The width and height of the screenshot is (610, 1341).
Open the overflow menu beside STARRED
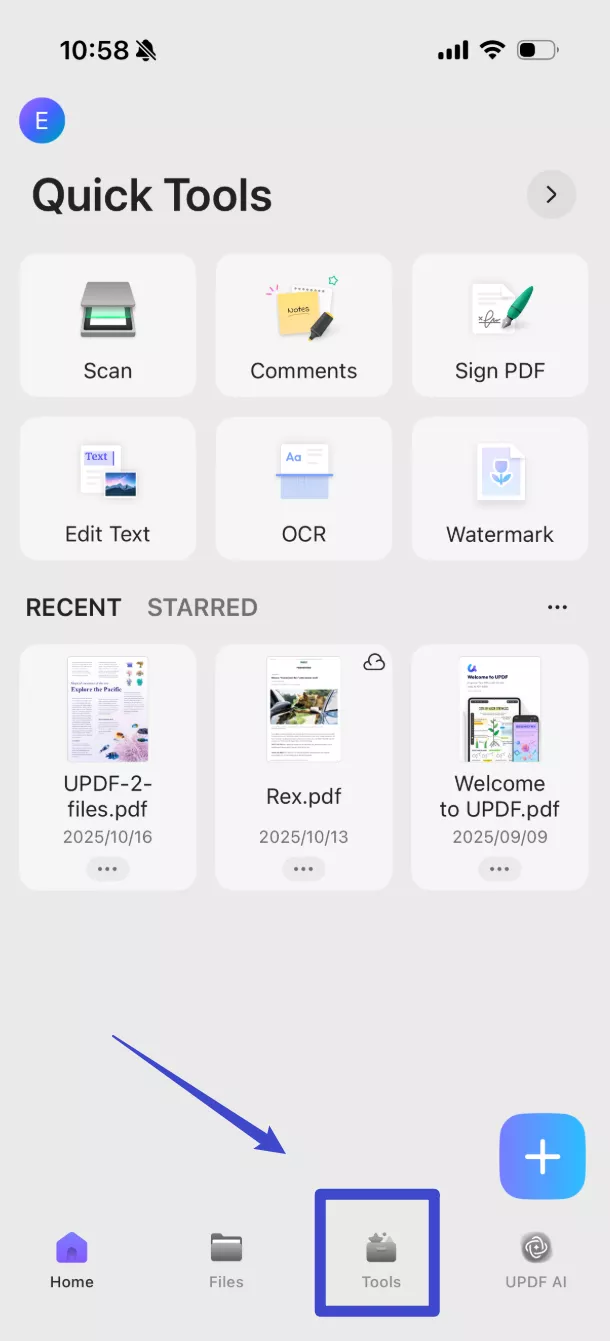click(557, 607)
